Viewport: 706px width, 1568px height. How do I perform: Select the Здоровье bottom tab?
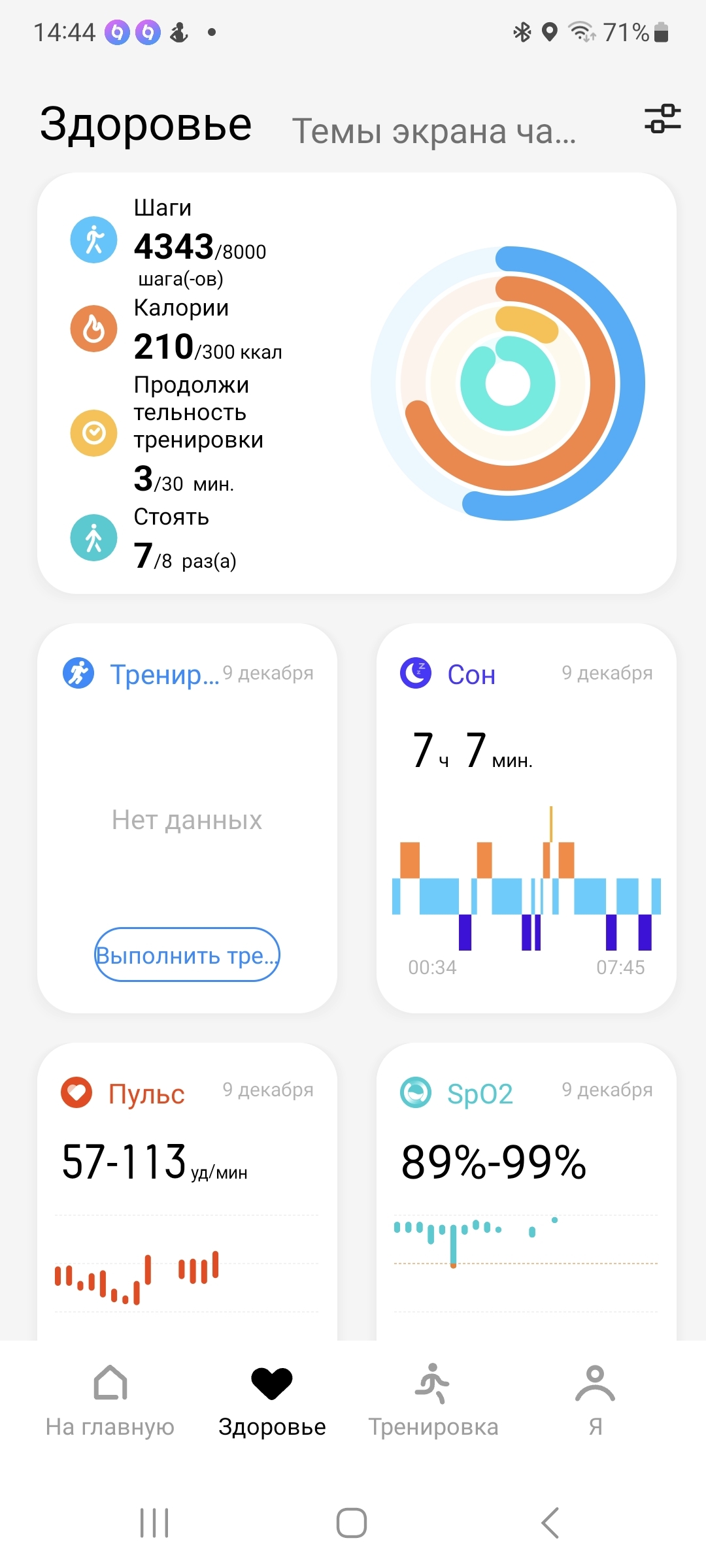pos(272,1399)
